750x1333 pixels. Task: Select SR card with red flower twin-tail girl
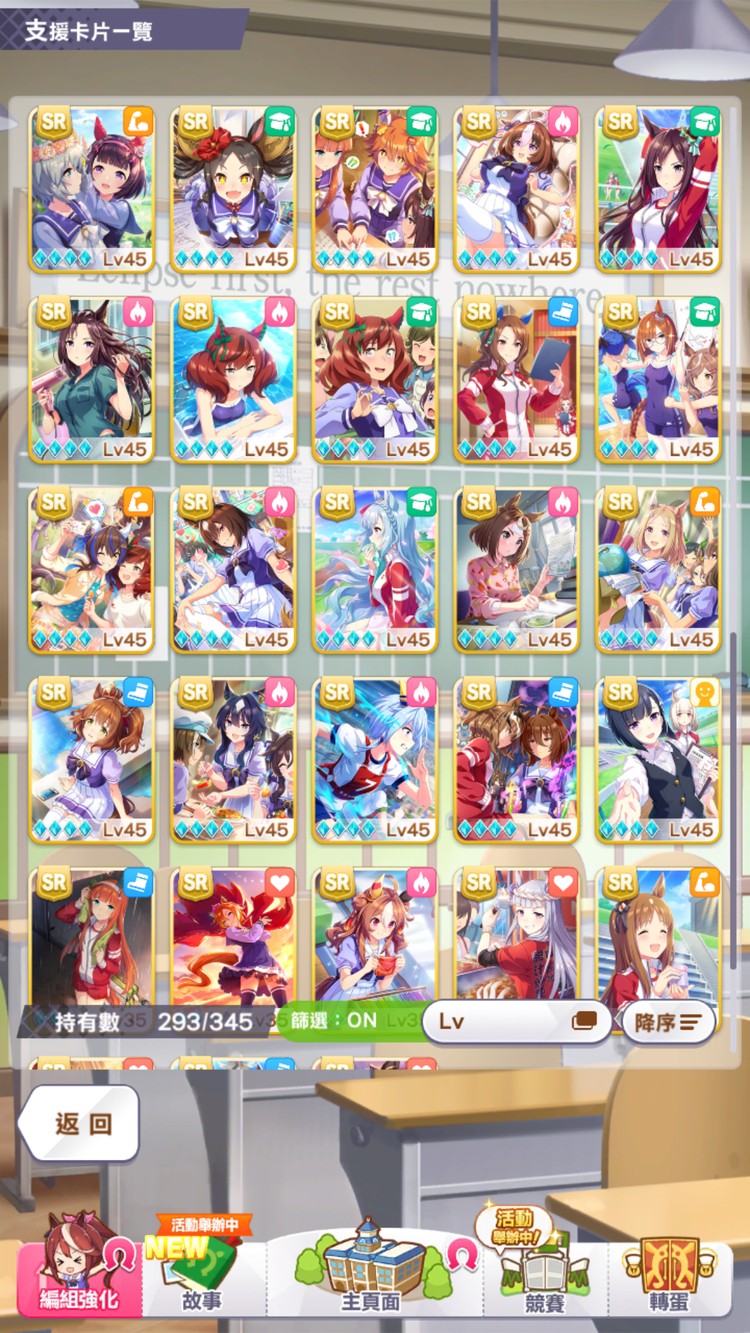233,188
